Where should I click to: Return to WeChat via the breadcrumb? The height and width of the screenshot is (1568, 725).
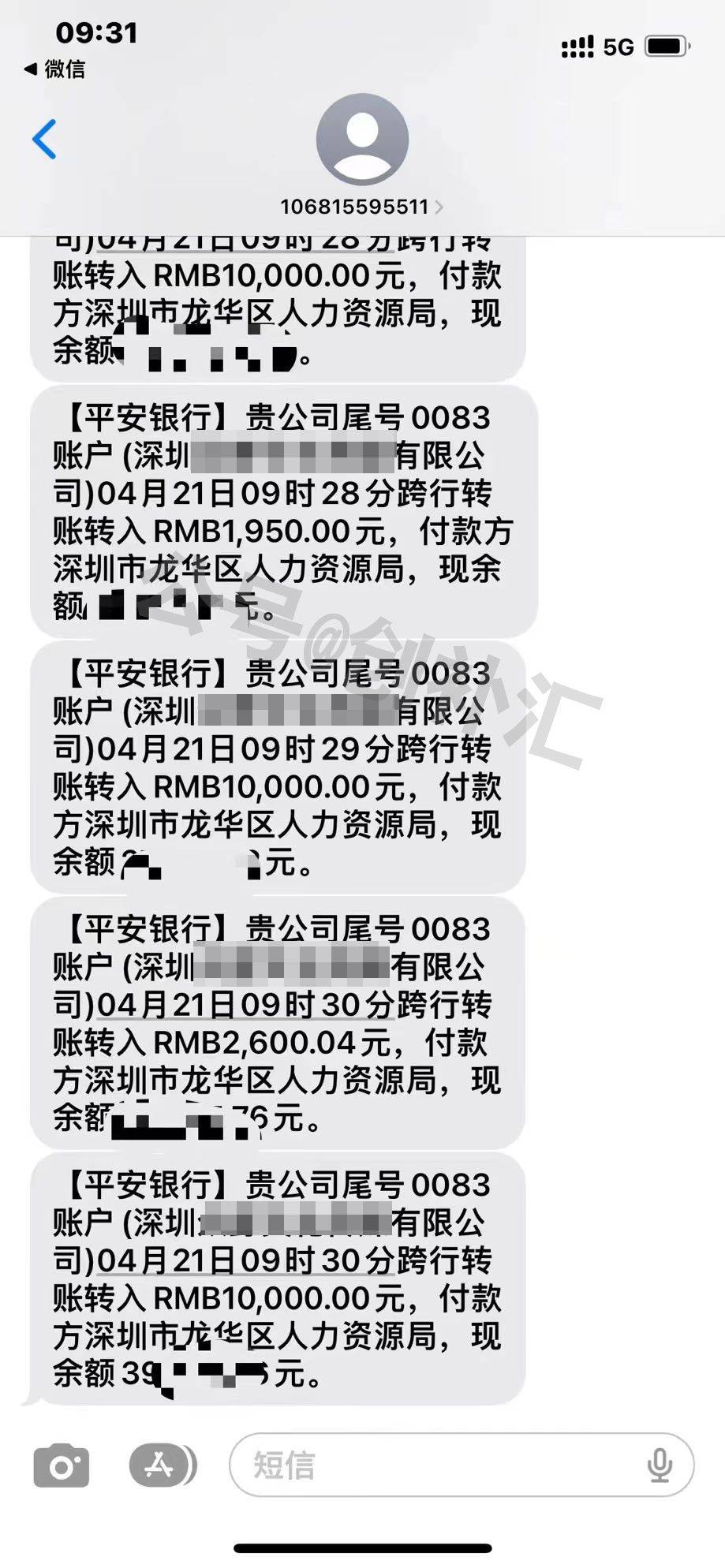[x=55, y=69]
